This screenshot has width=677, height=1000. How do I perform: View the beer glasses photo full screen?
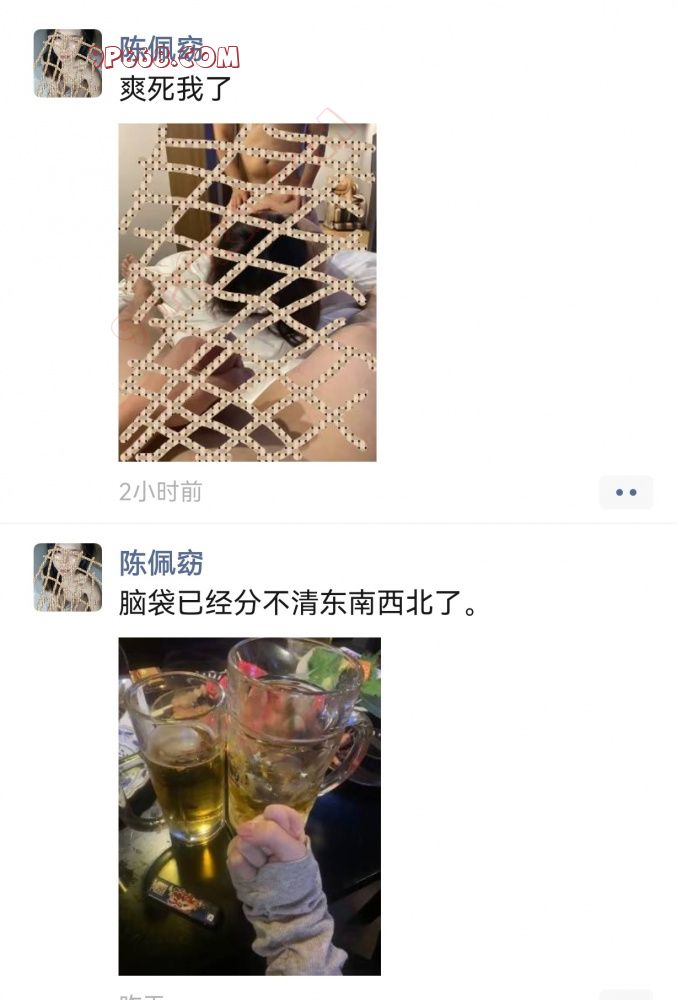(x=249, y=806)
